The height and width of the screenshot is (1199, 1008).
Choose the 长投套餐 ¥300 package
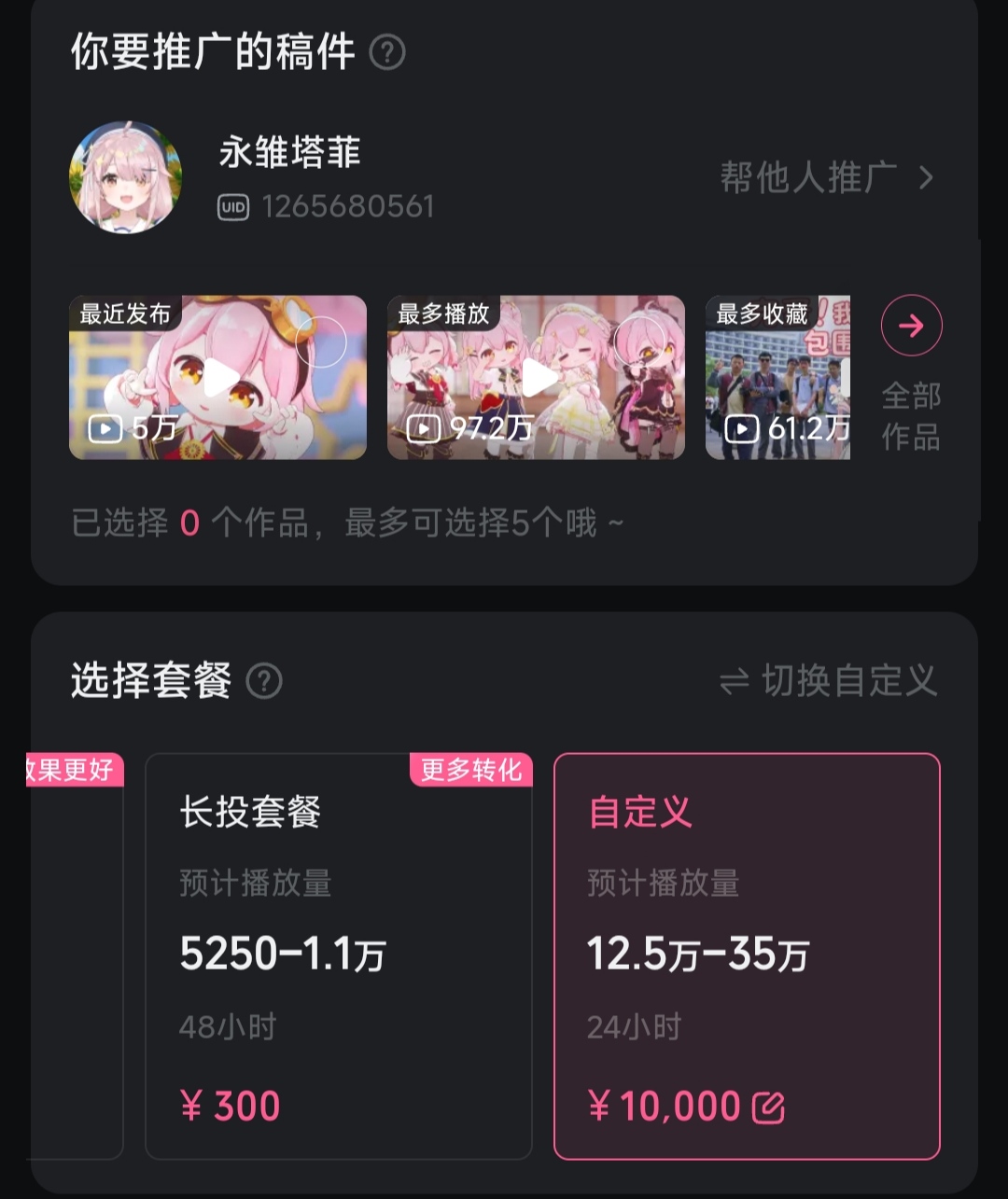(339, 956)
